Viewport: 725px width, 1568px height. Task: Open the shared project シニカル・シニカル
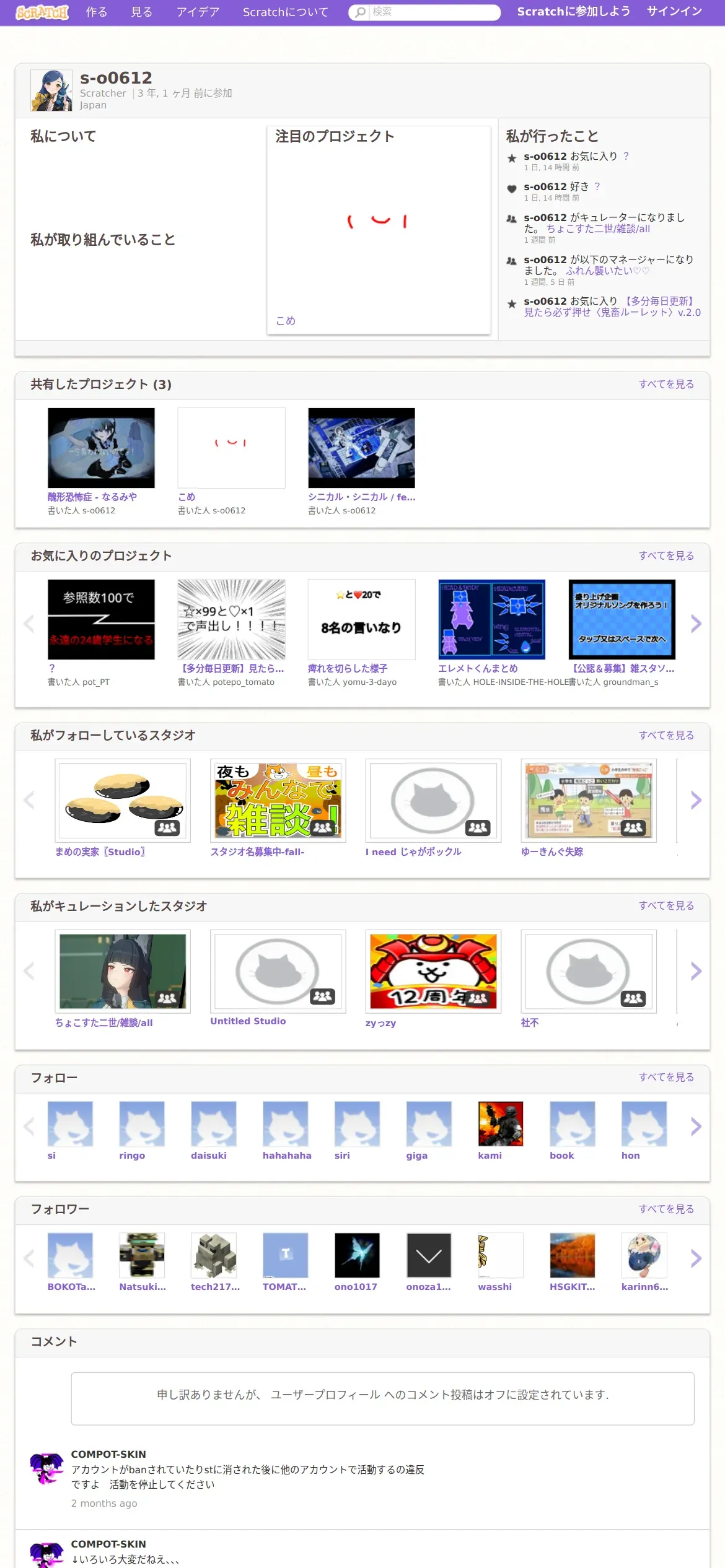(362, 497)
